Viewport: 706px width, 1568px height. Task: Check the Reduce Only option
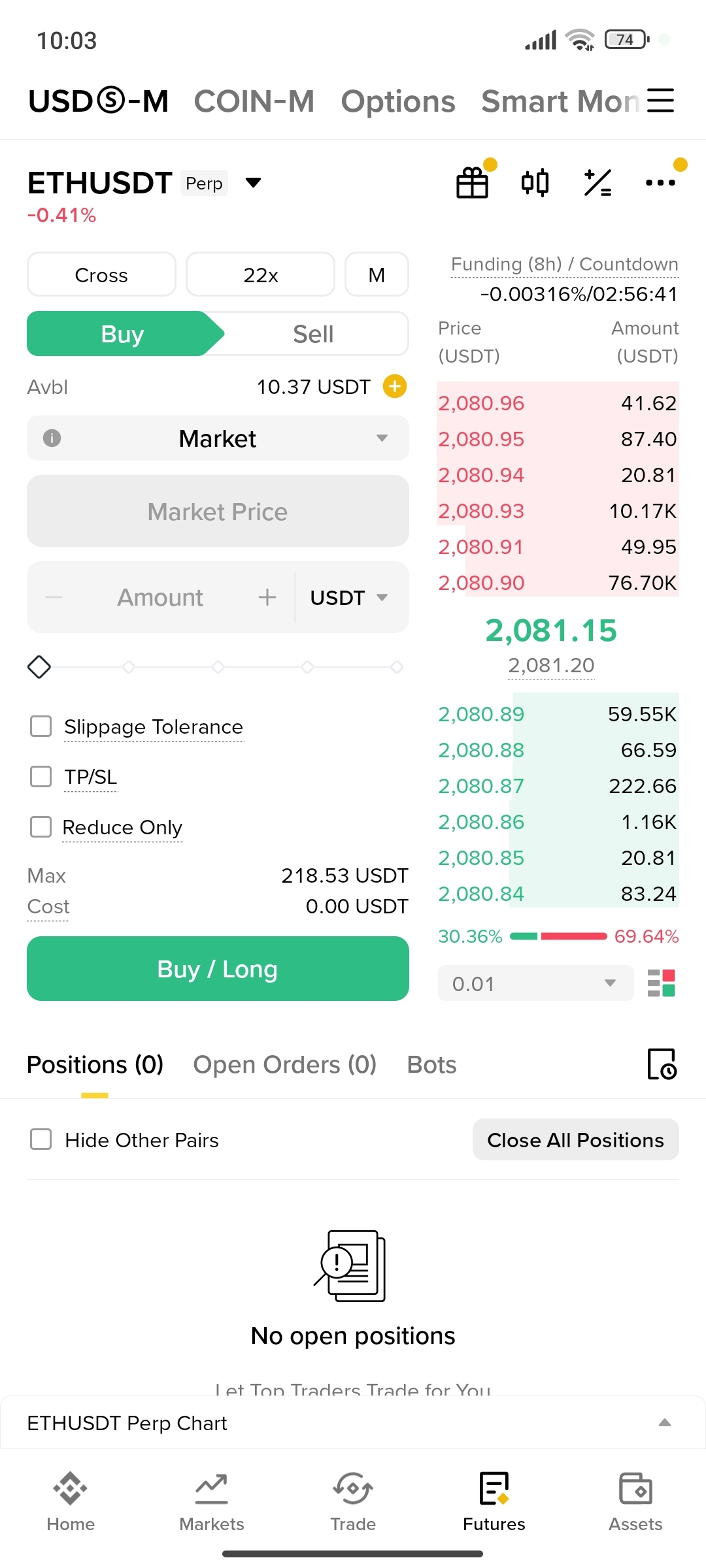pos(41,827)
